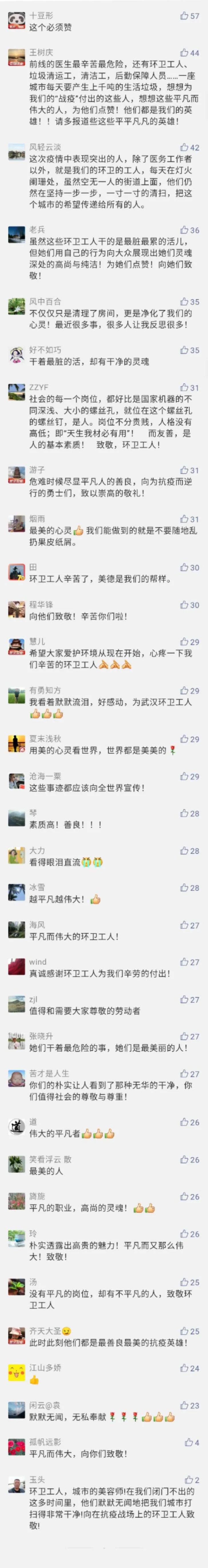Like the comment by 玉头

189,1479
